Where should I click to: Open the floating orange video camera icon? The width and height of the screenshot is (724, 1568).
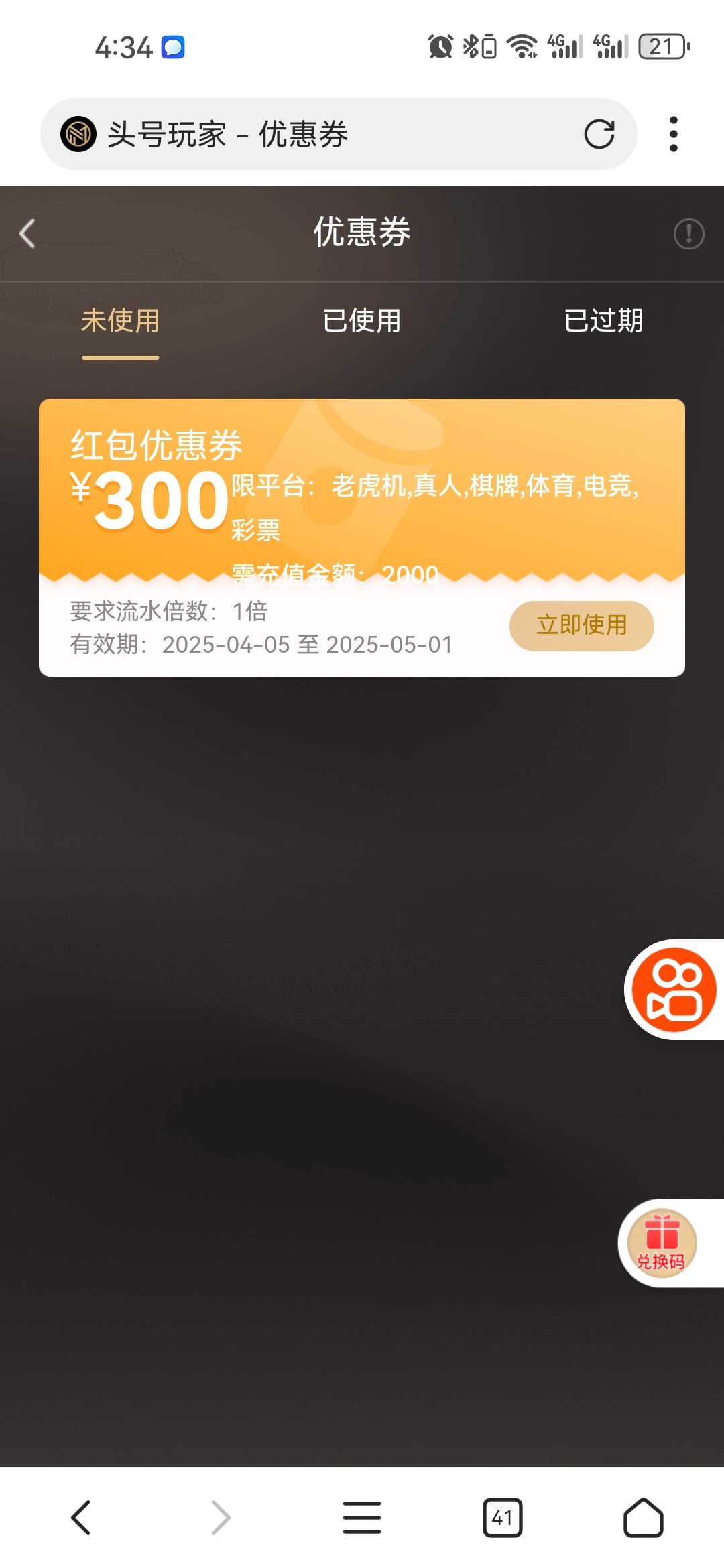click(x=674, y=990)
